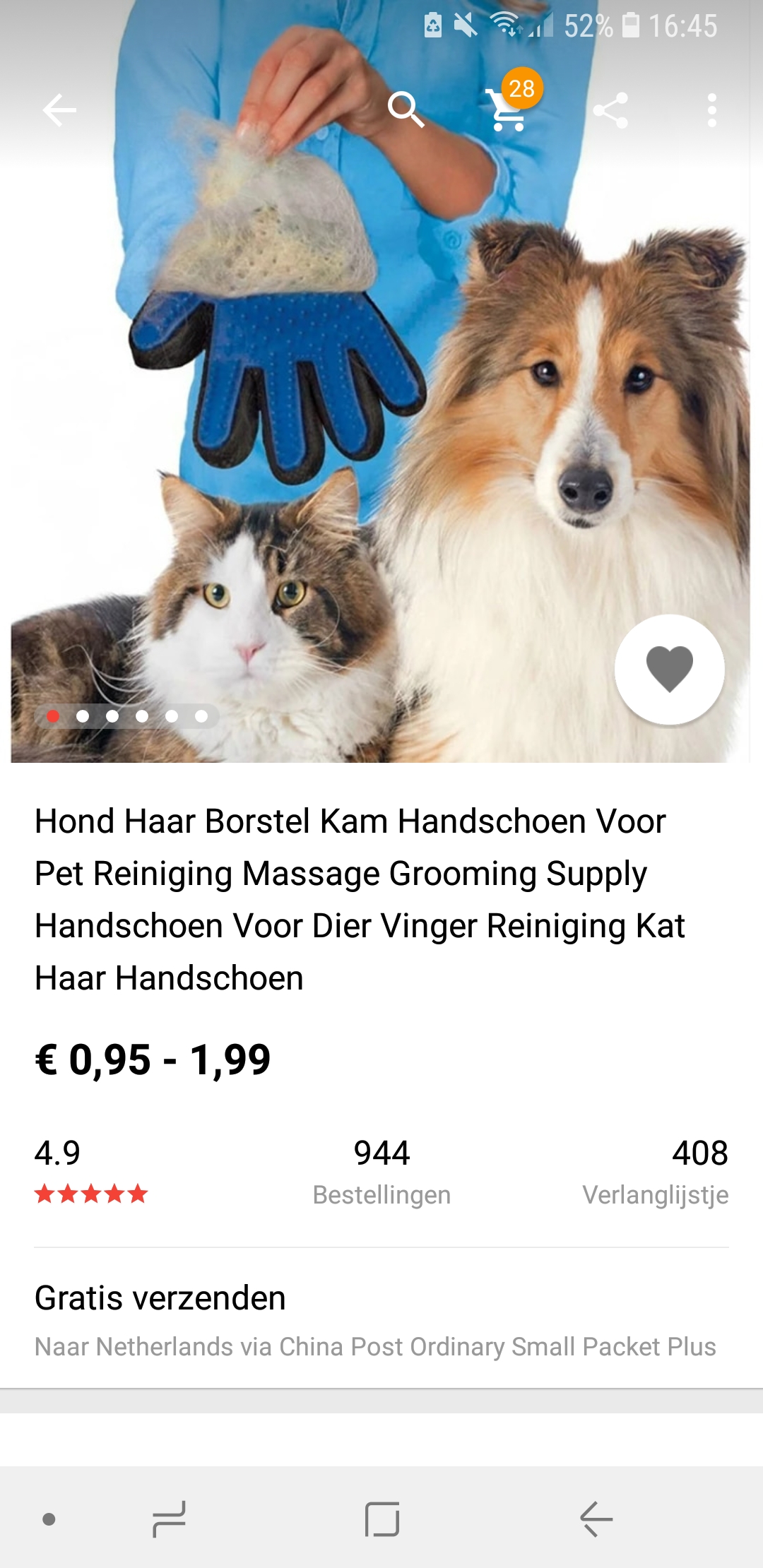
Task: View the 4.9 star rating reviews
Action: [x=91, y=1170]
